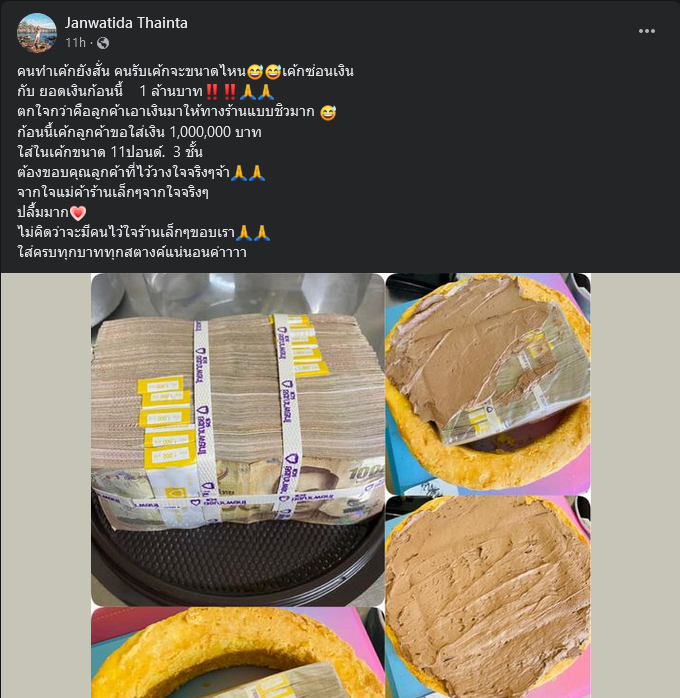680x698 pixels.
Task: View the photo of the stacked cash bundle
Action: click(237, 439)
